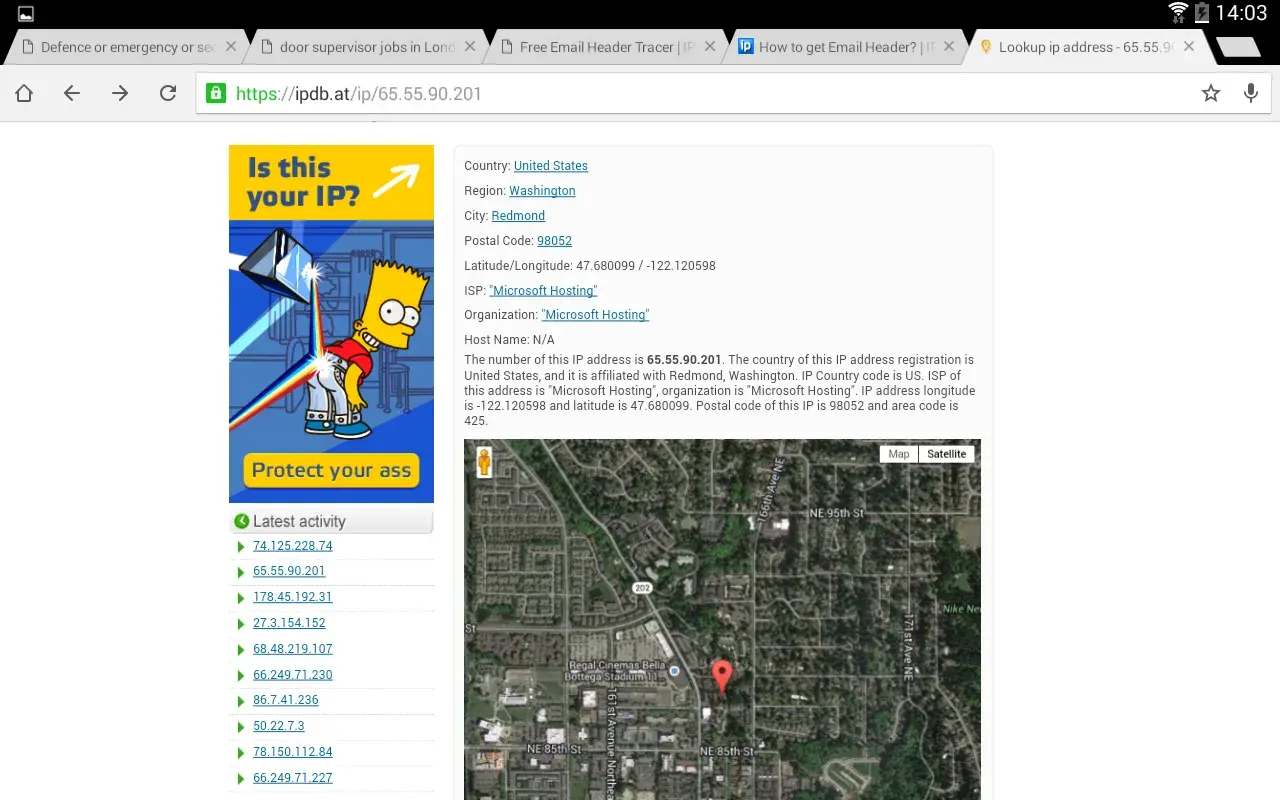Open the browser home page
This screenshot has height=800, width=1280.
24,93
